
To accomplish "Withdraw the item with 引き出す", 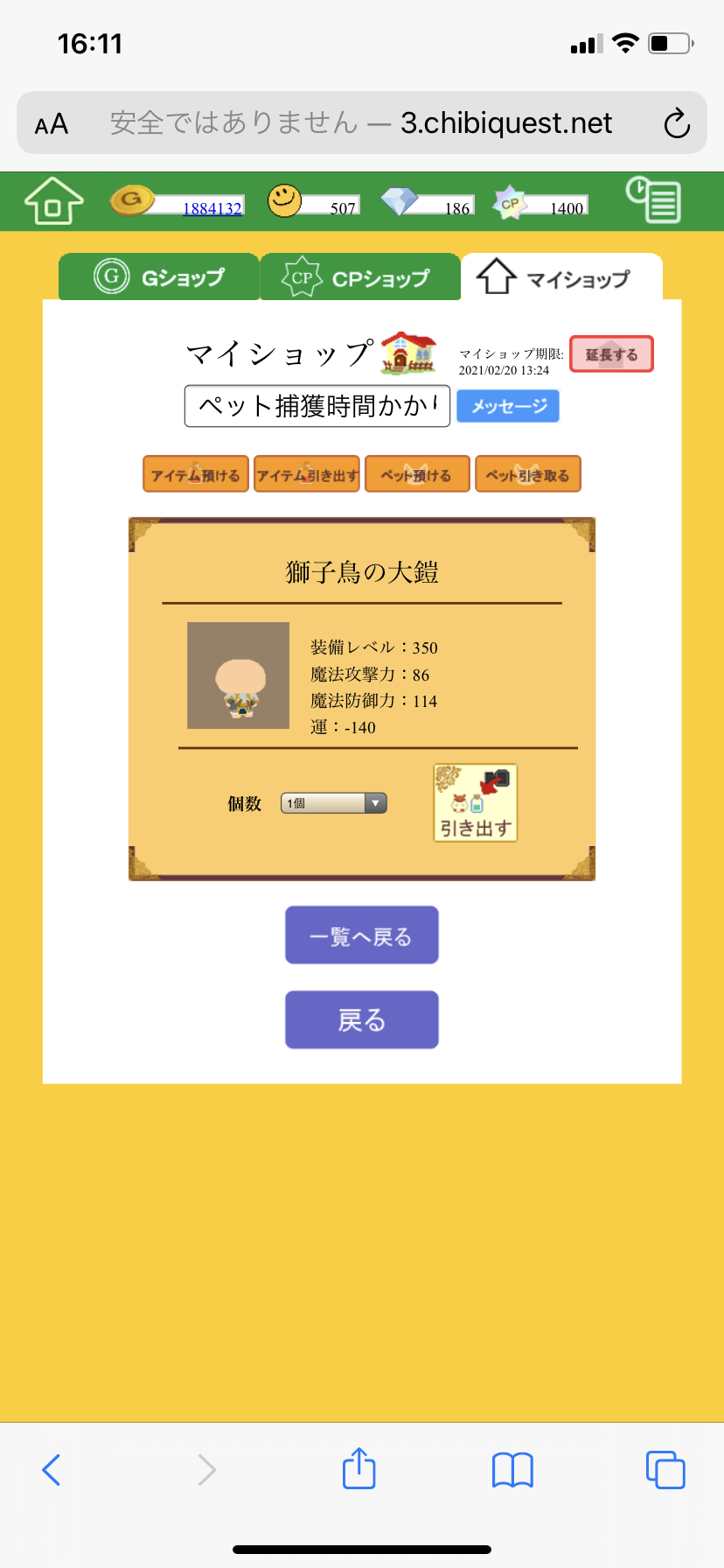I will click(x=476, y=803).
